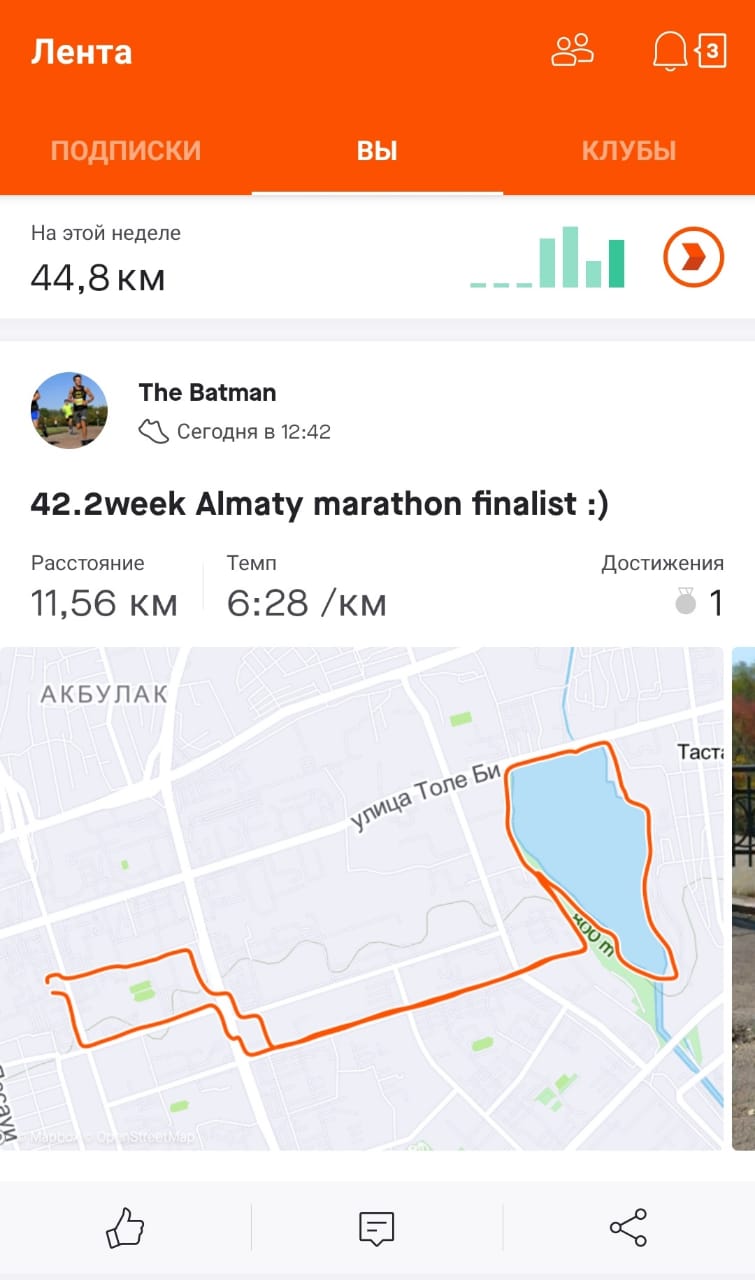Comment on The Batman's activity

click(377, 1227)
